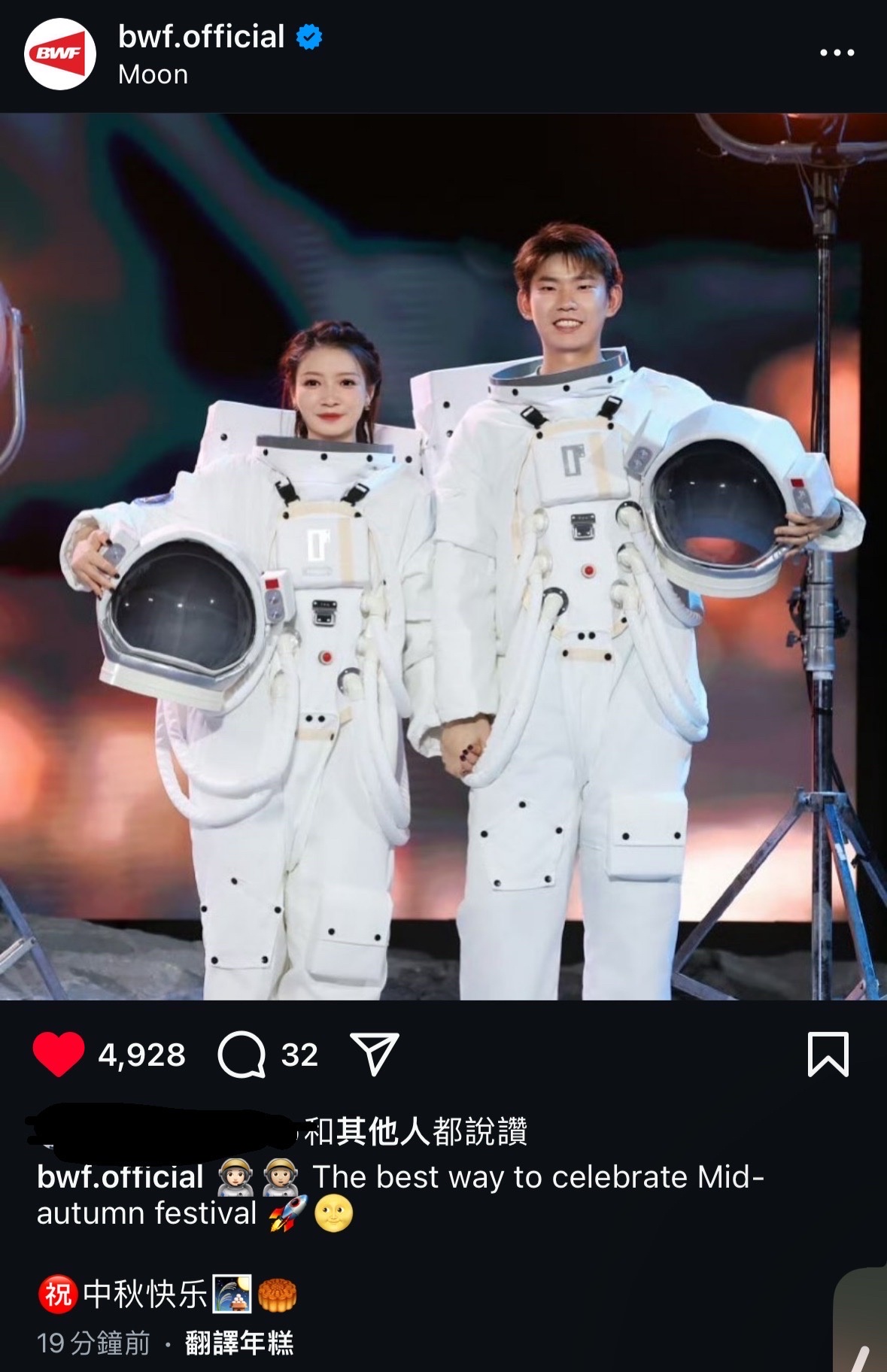Open the Moon location tag
Viewport: 887px width, 1372px height.
click(153, 74)
